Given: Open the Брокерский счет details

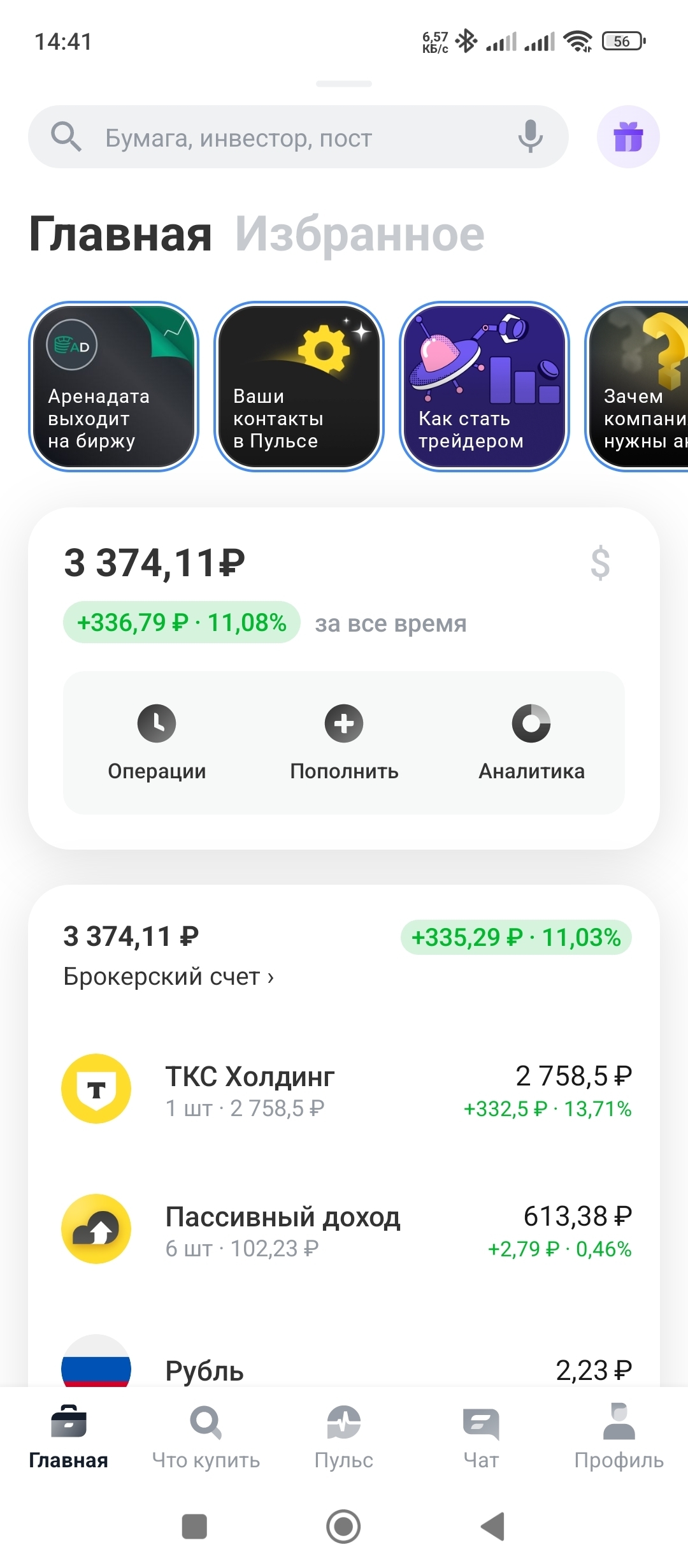Looking at the screenshot, I should point(169,976).
